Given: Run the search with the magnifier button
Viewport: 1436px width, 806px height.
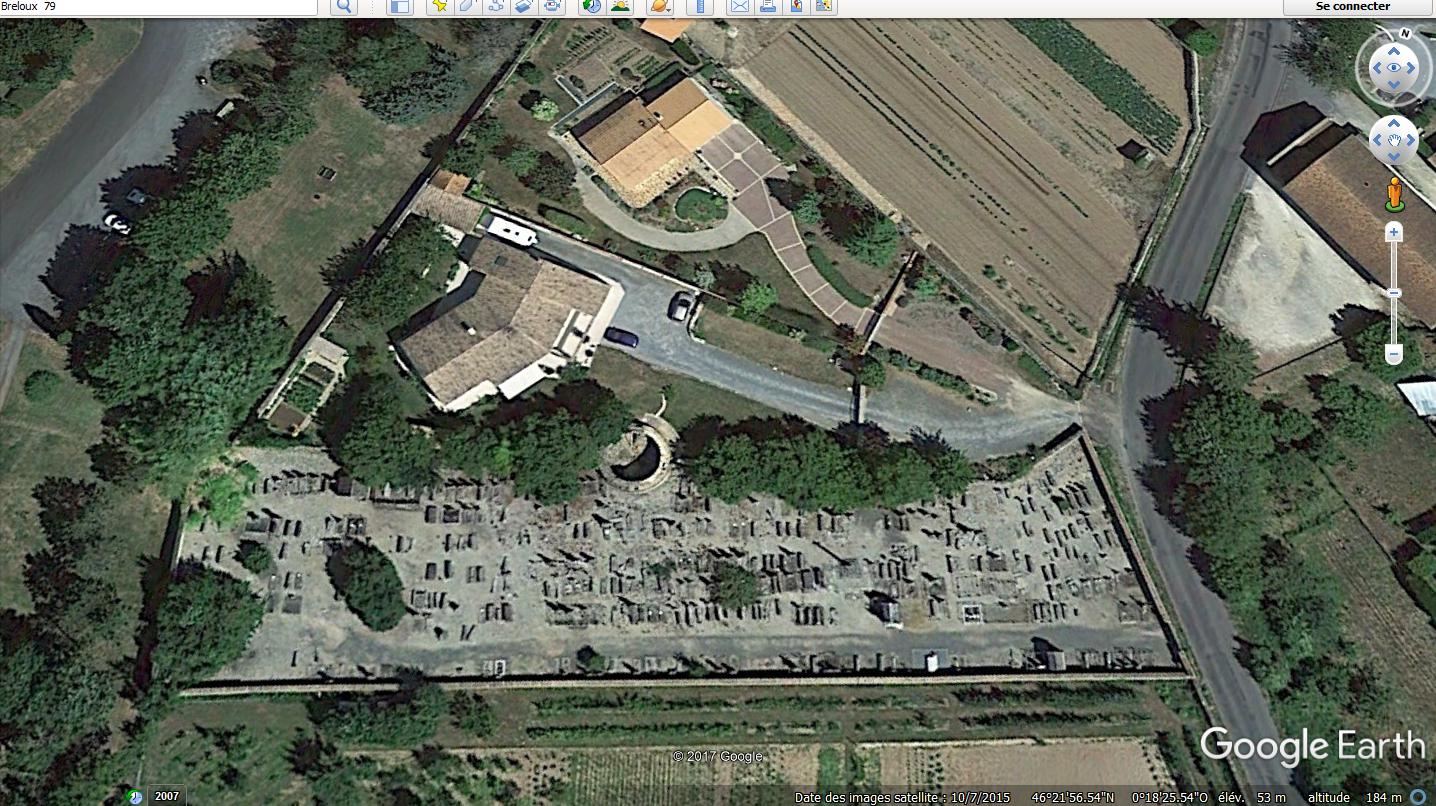Looking at the screenshot, I should (344, 7).
